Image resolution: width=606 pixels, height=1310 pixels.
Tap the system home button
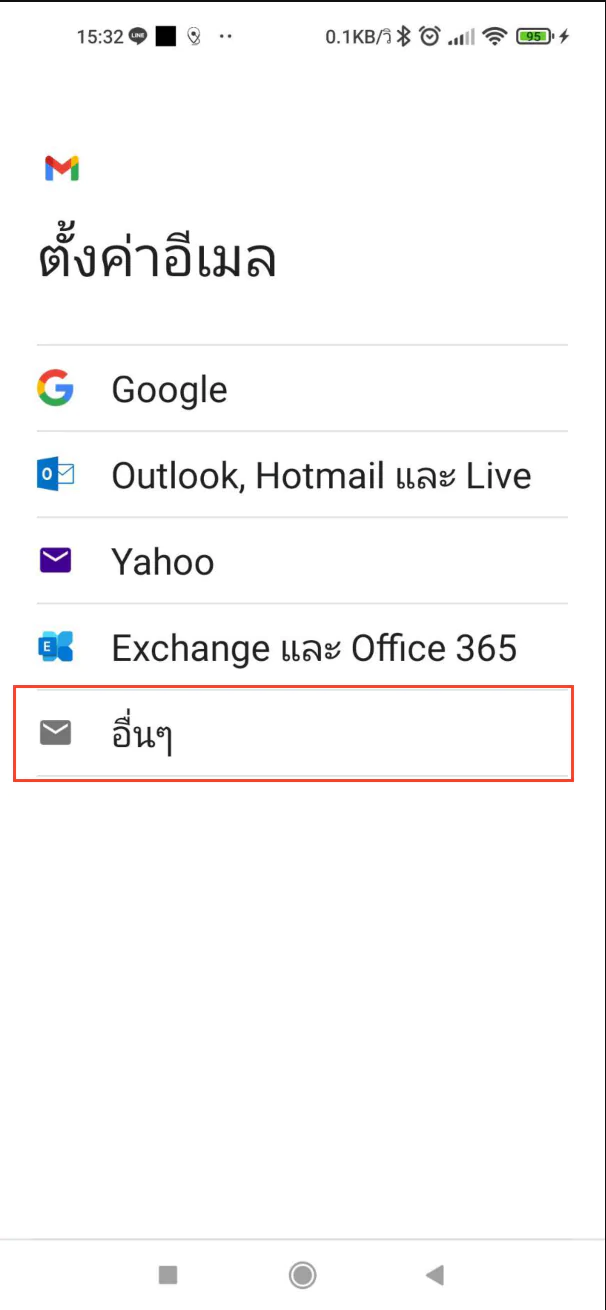tap(302, 1274)
